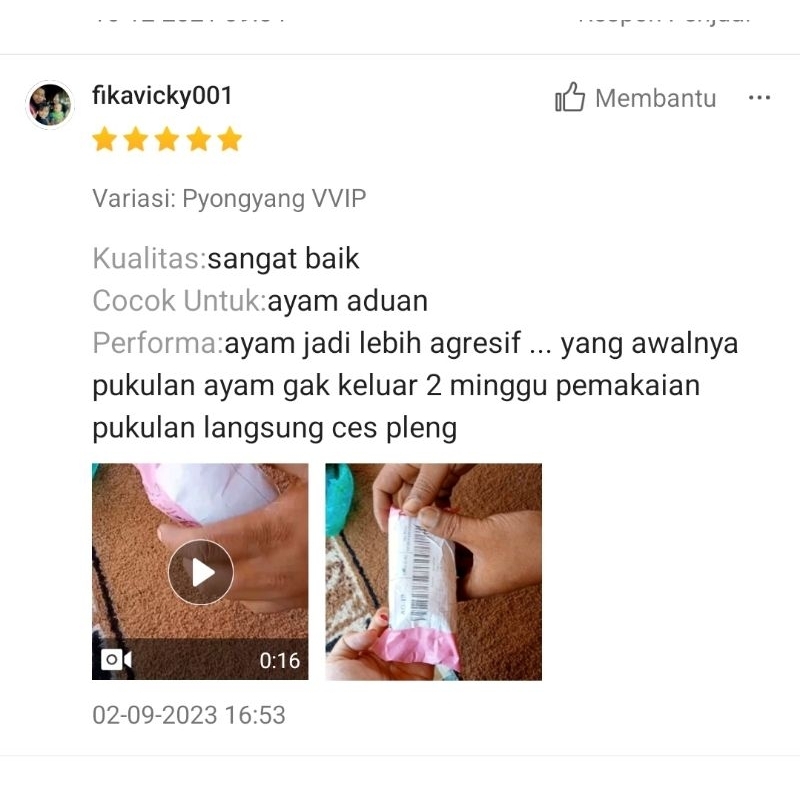Screen dimensions: 800x800
Task: Open the three-dot menu on fikavicky001's review
Action: 759,97
